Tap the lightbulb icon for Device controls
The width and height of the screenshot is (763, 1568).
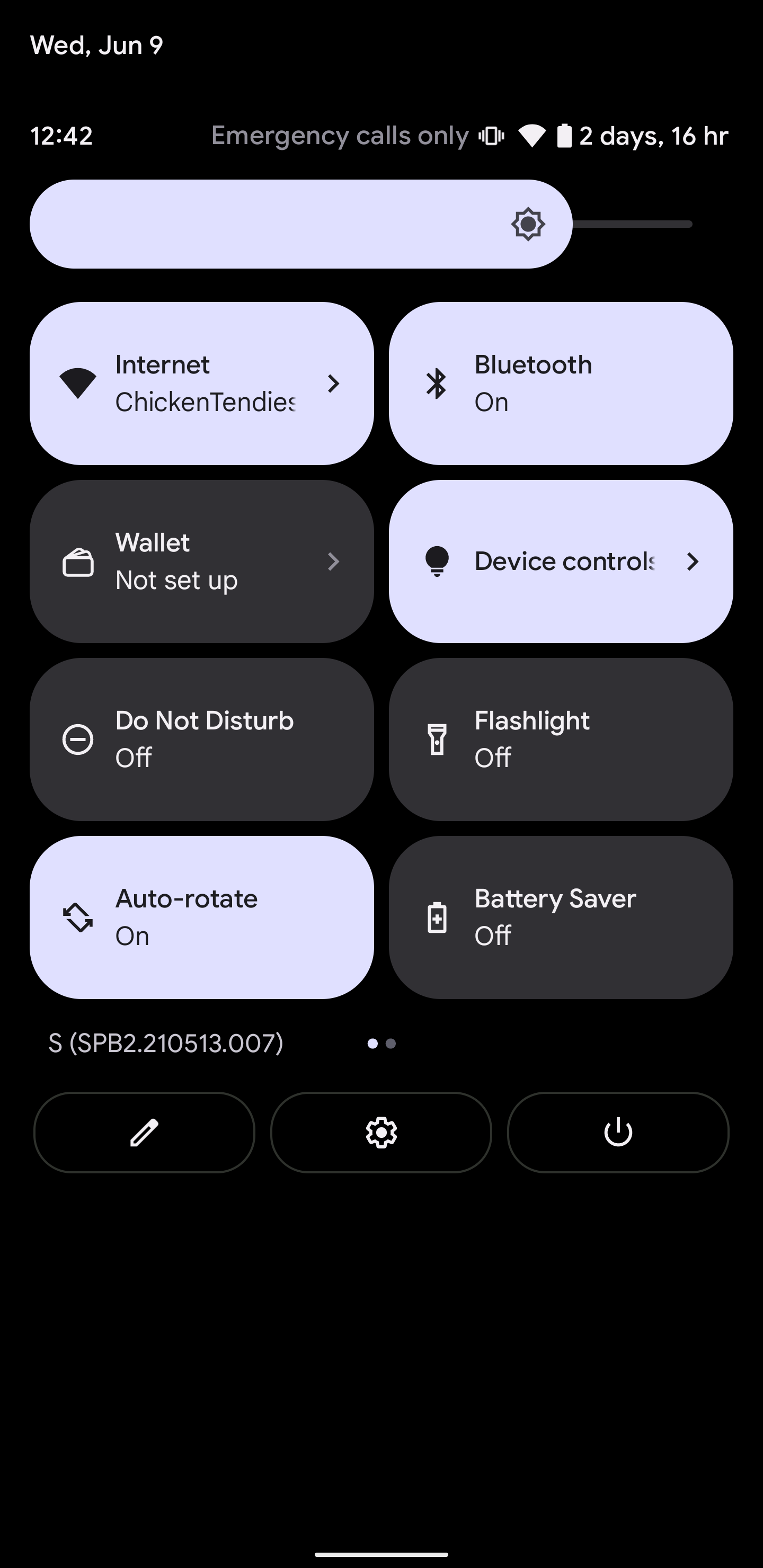point(436,560)
